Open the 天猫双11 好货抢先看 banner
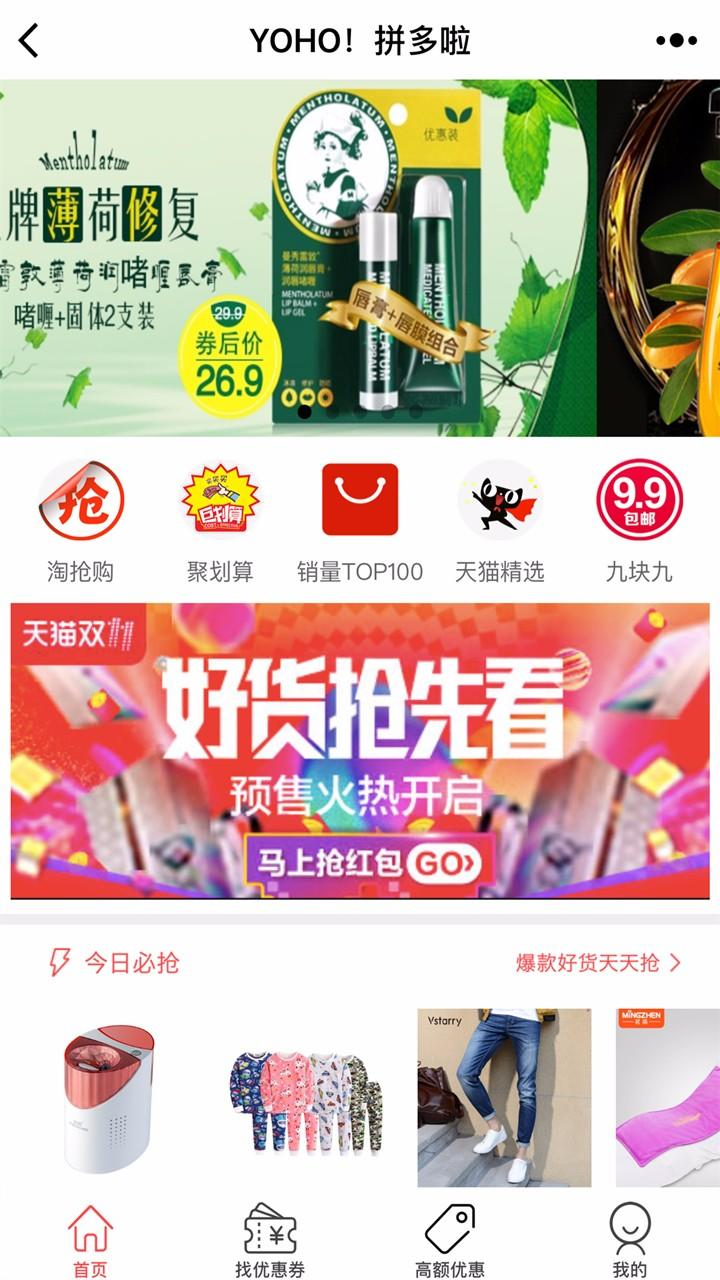Viewport: 720px width, 1280px height. pos(360,750)
